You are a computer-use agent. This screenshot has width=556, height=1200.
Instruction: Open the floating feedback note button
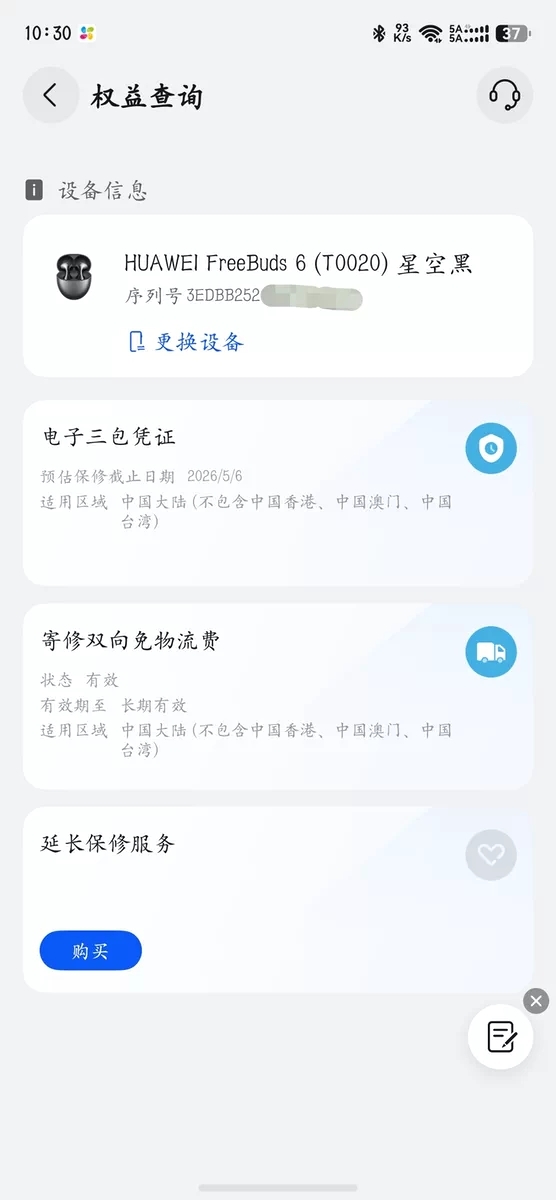(501, 1037)
